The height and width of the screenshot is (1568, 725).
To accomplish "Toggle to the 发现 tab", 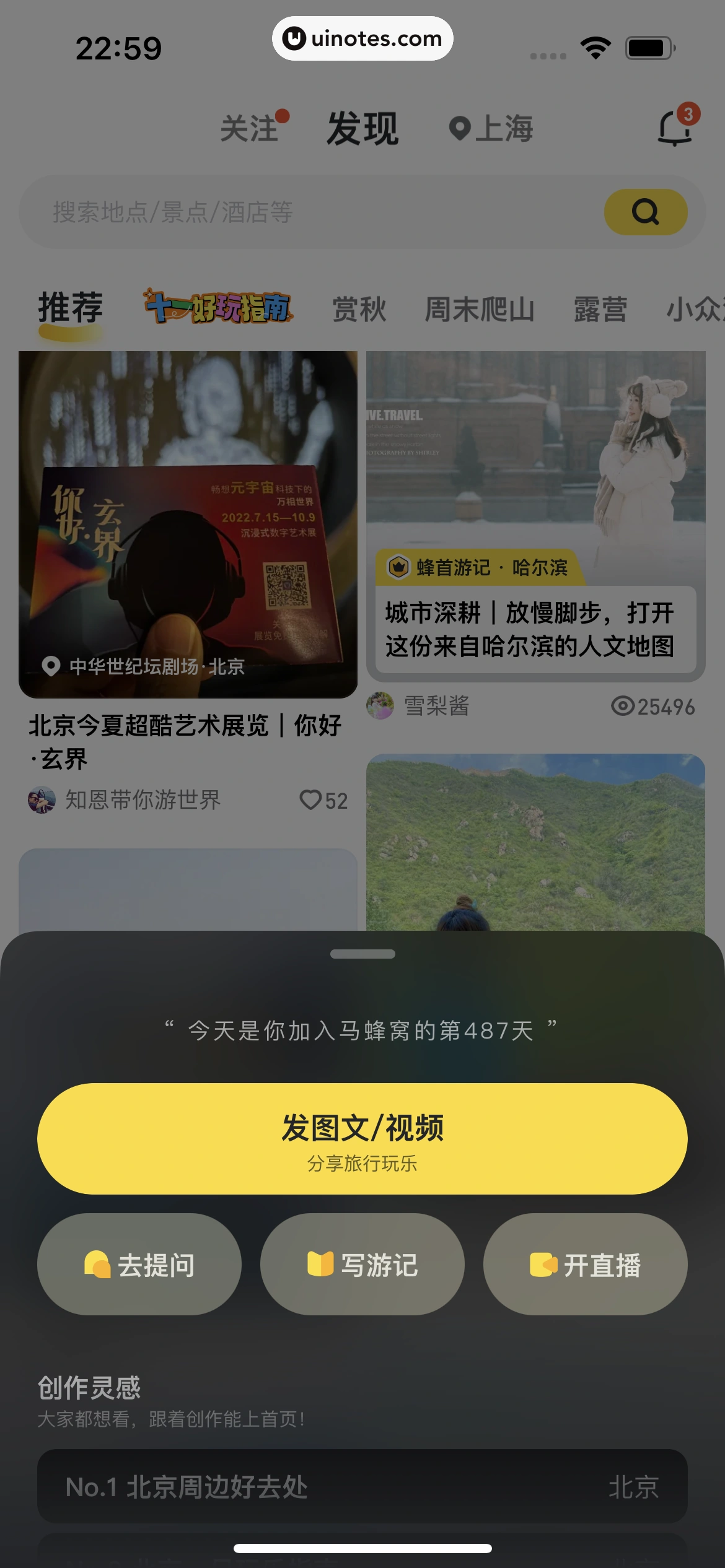I will 362,128.
